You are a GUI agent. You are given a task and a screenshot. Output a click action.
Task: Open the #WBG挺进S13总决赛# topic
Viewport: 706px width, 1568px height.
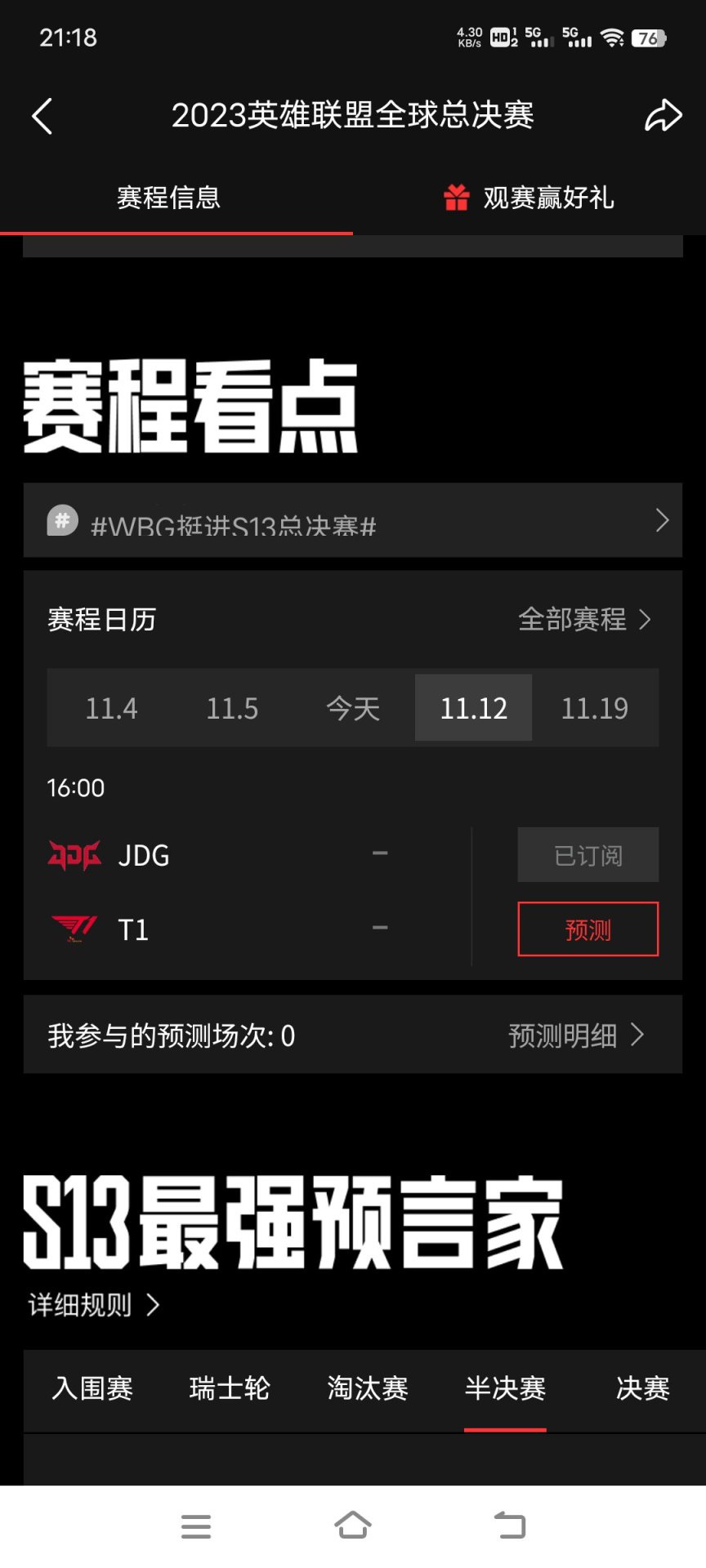(353, 521)
